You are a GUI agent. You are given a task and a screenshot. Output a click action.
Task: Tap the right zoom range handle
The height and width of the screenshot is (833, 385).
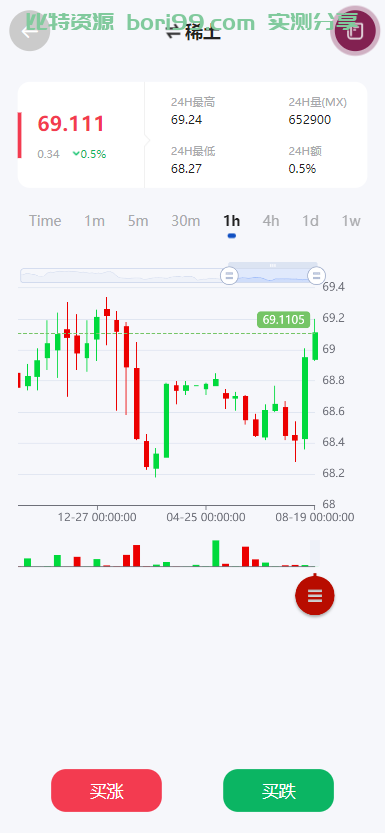click(x=317, y=275)
